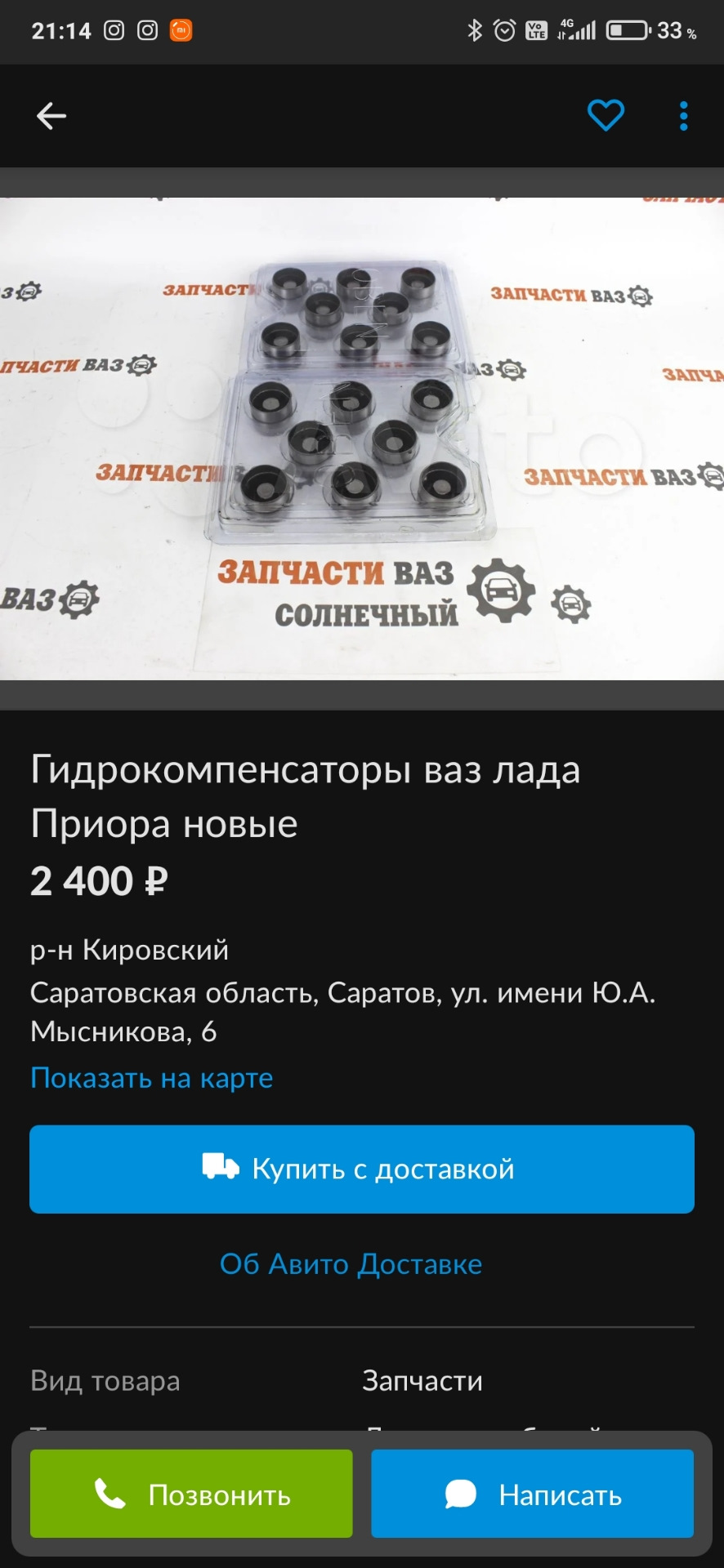Screen dimensions: 724x1568
Task: Open the hydraulic lifters product photo
Action: (x=362, y=439)
